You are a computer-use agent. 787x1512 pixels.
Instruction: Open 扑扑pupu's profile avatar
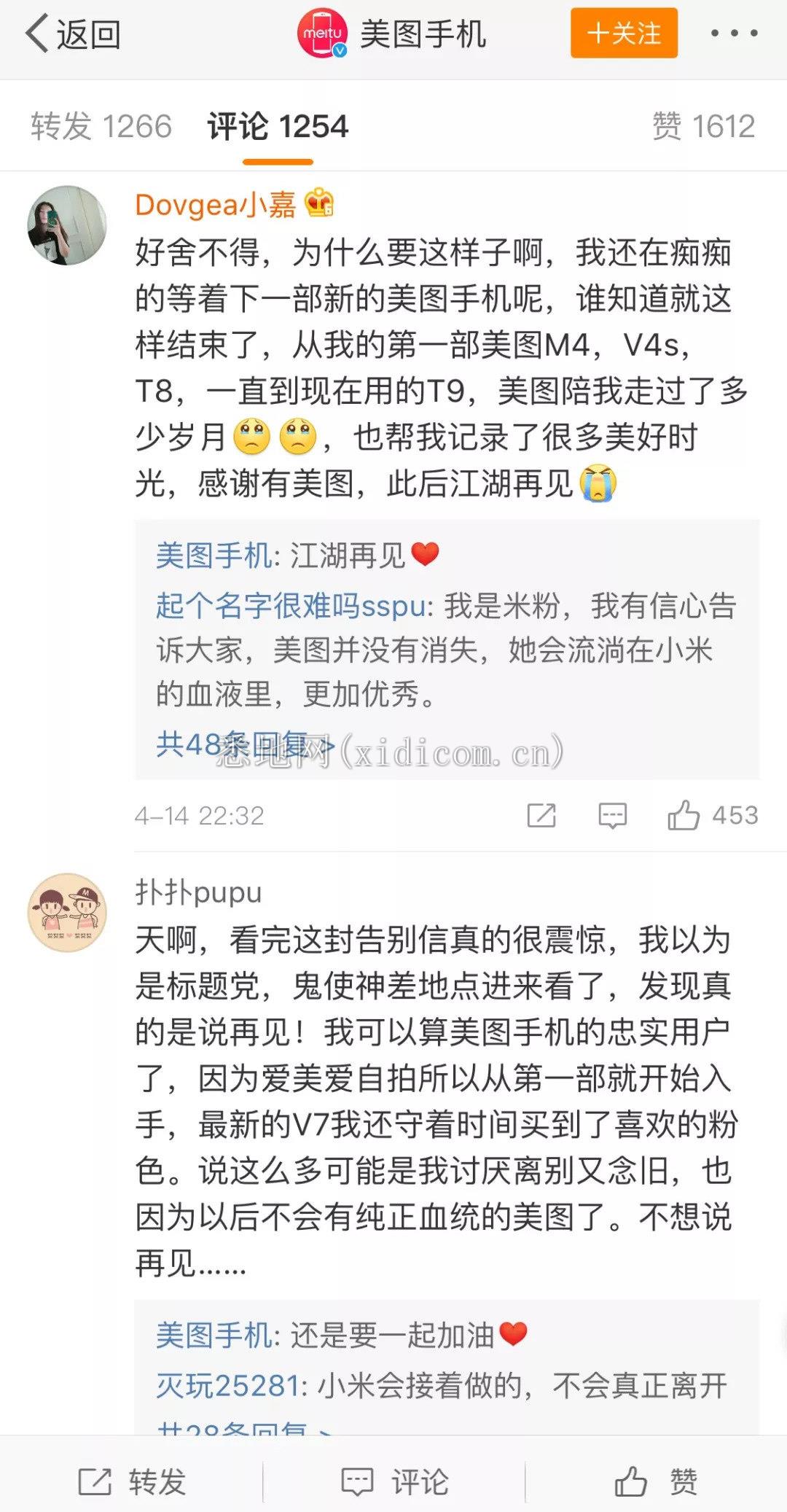coord(67,912)
